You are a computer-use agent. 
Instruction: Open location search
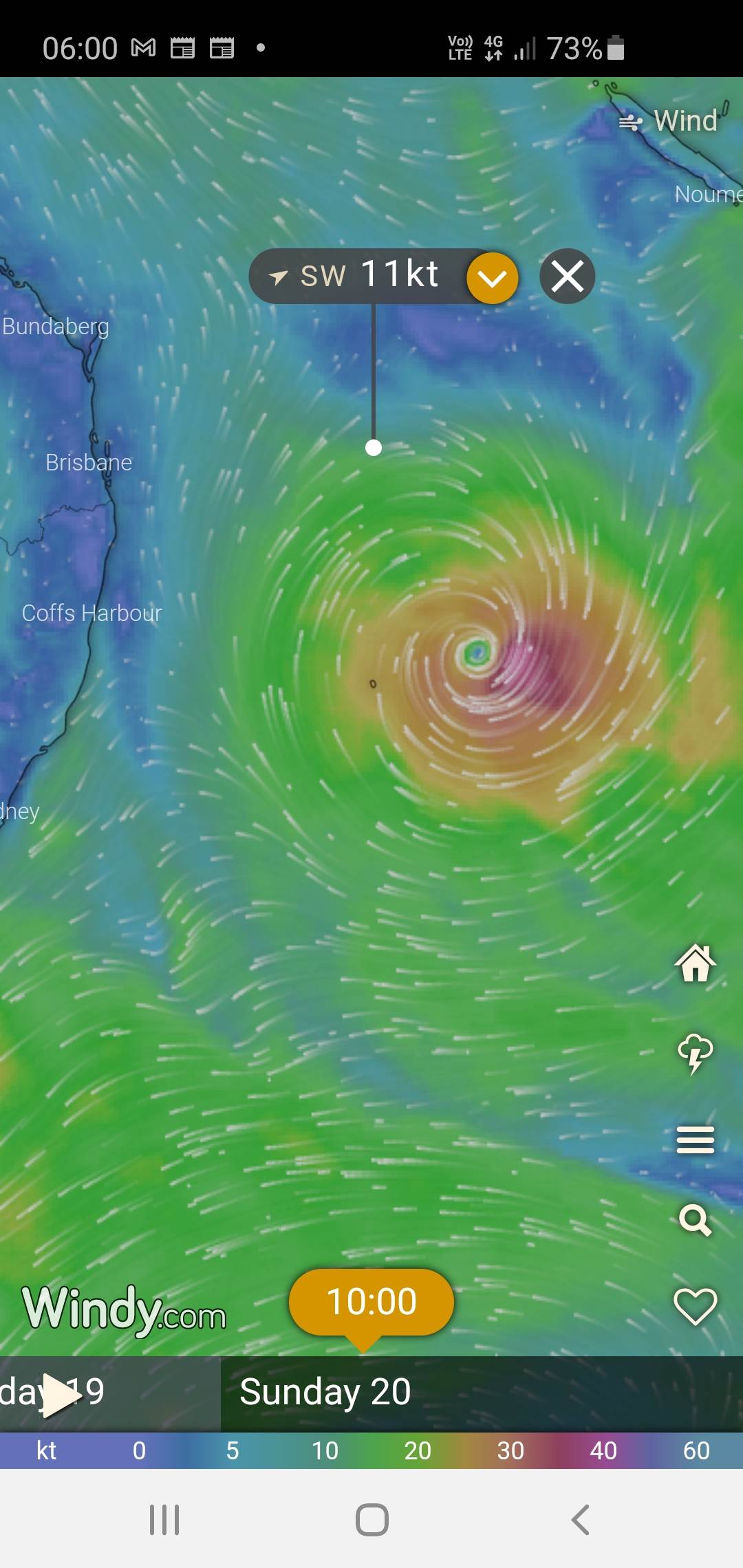tap(695, 1221)
